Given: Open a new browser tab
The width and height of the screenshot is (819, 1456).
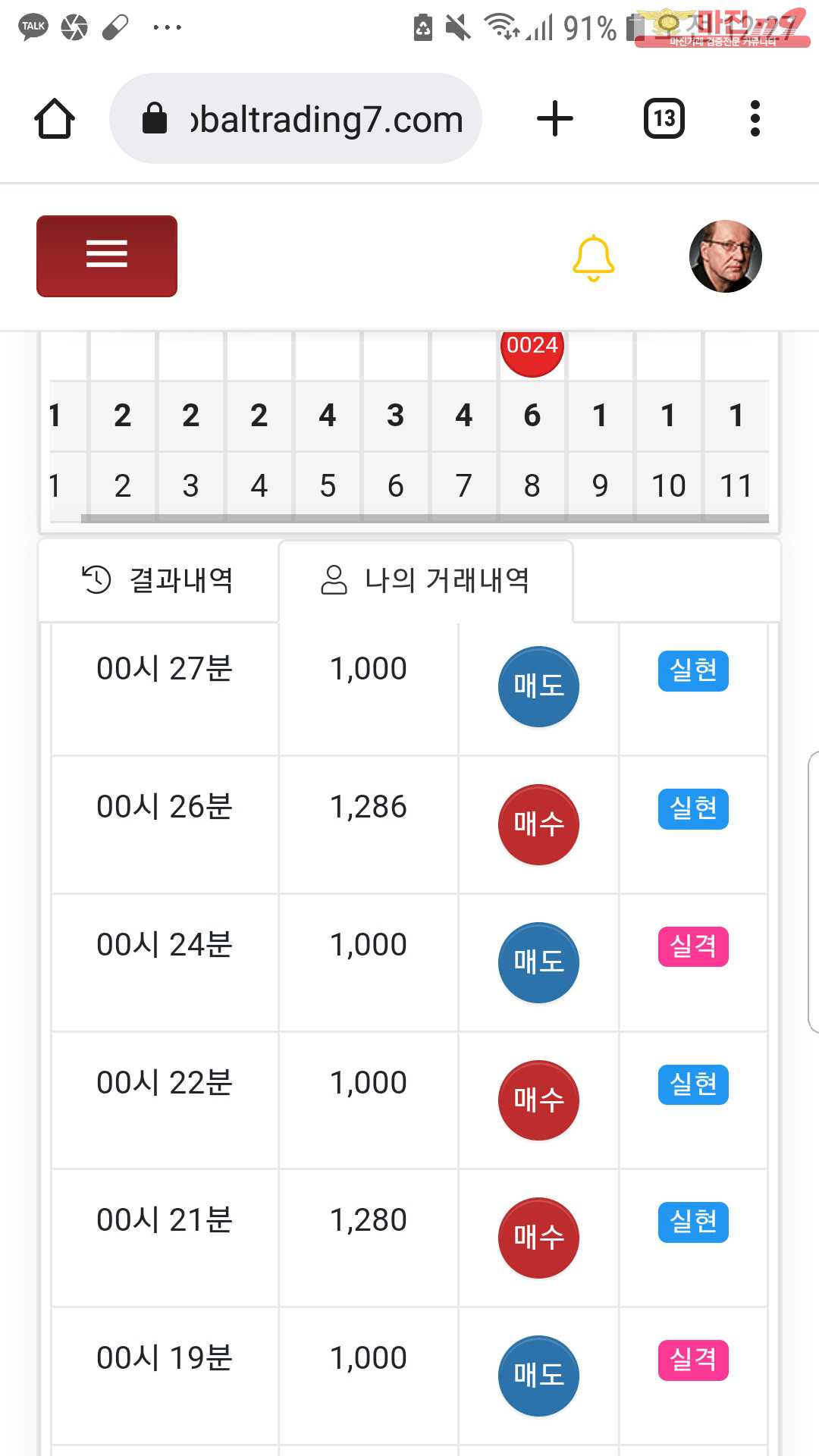Looking at the screenshot, I should pyautogui.click(x=555, y=119).
